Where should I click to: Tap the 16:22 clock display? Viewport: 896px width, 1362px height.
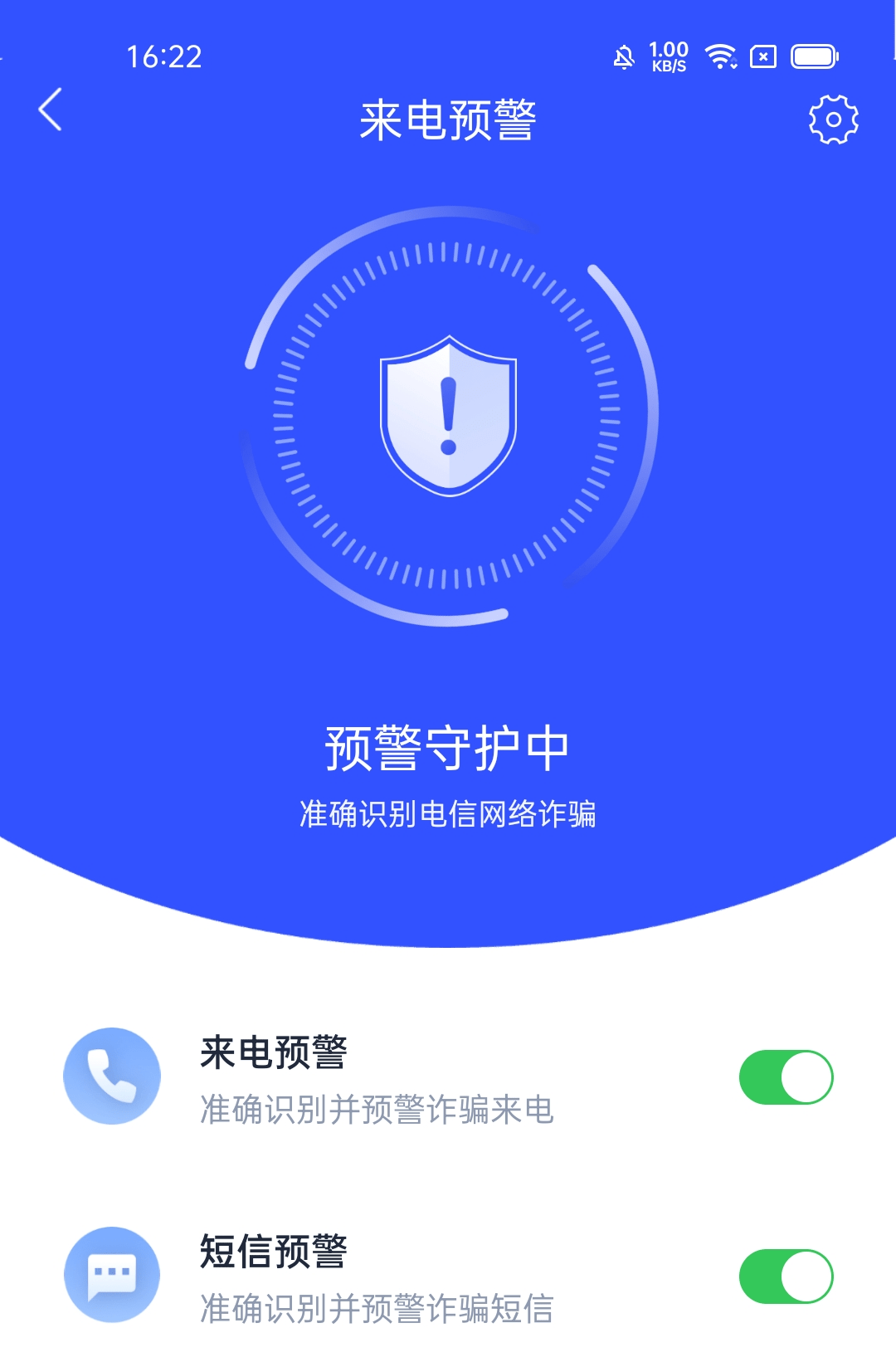pyautogui.click(x=163, y=56)
